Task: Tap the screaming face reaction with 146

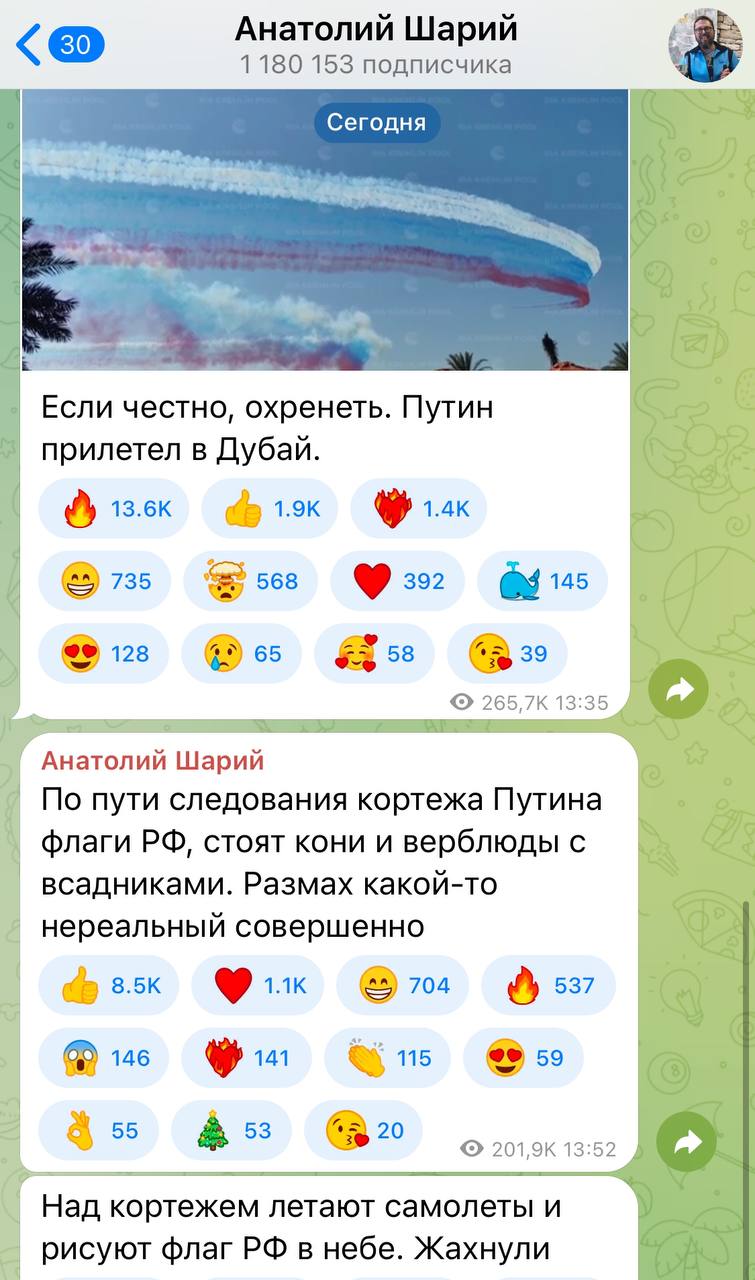Action: point(104,1057)
